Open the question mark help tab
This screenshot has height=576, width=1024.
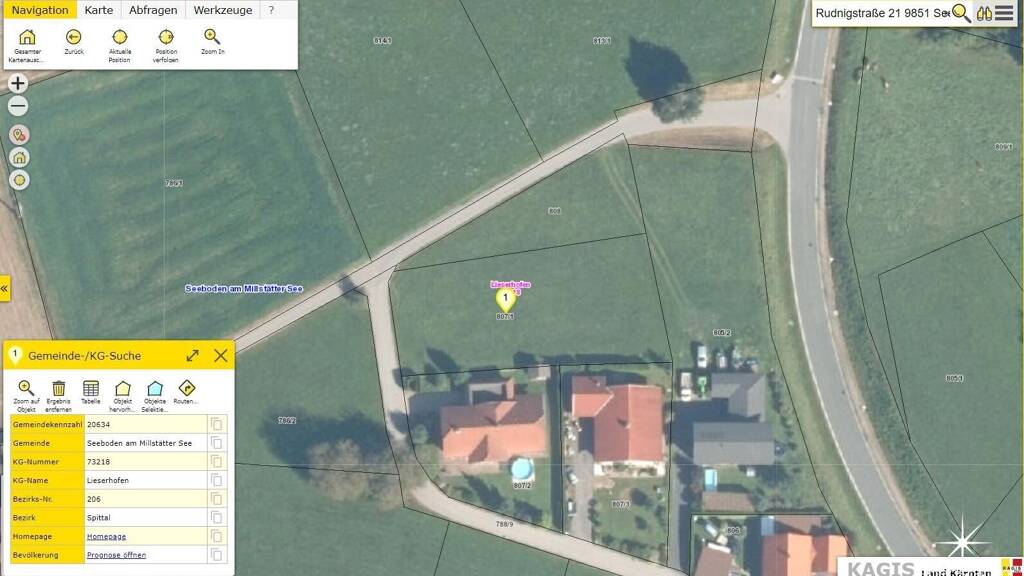[271, 10]
